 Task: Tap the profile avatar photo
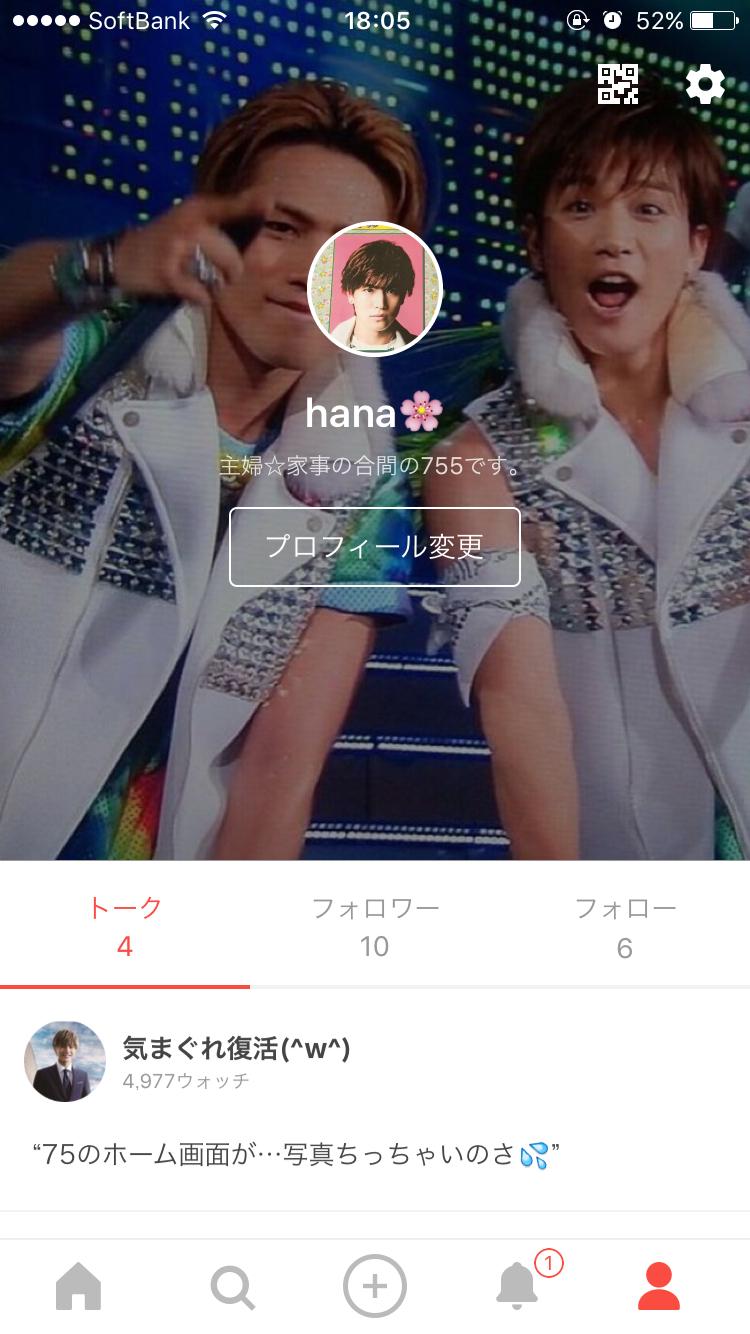[375, 289]
